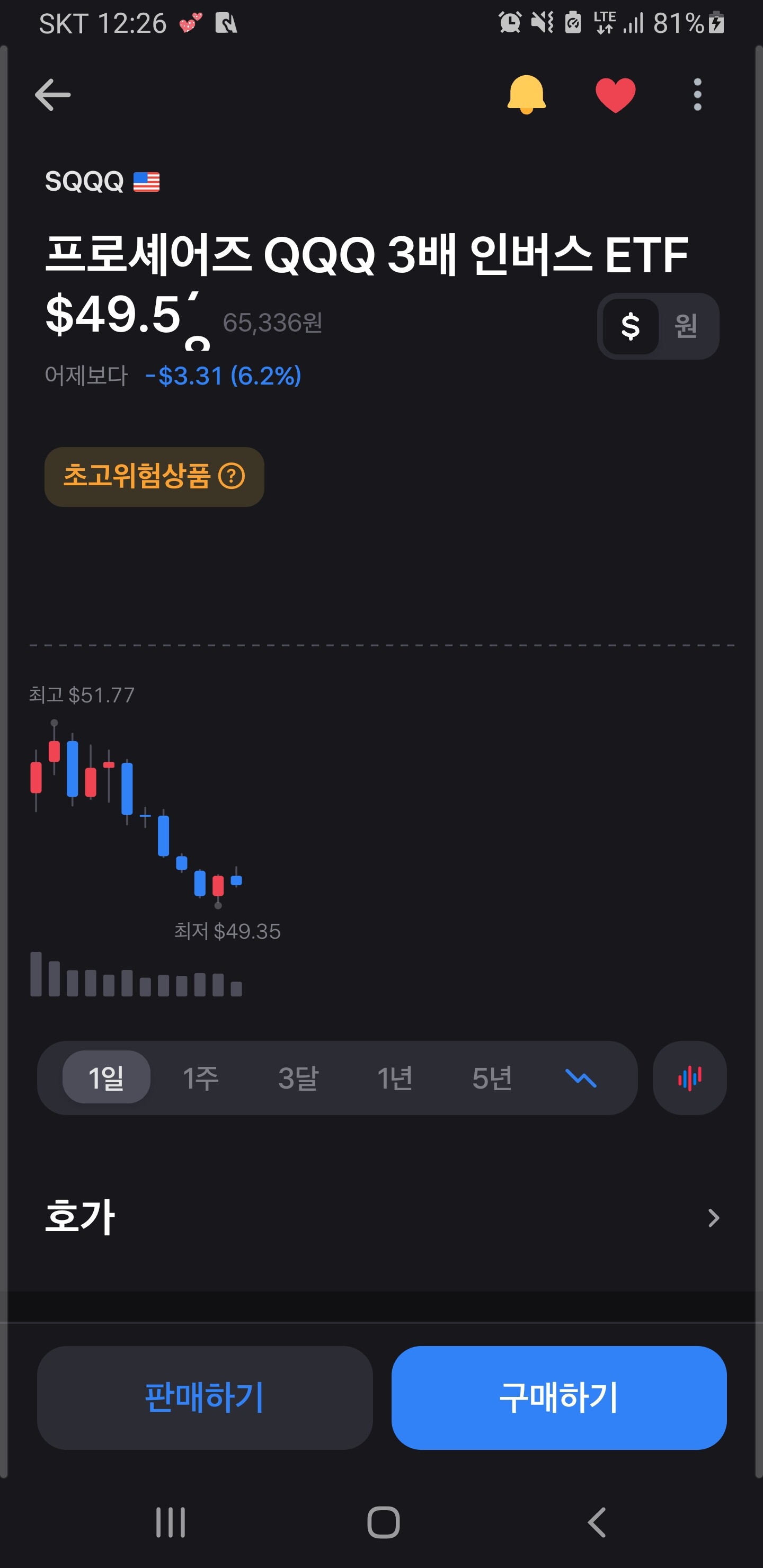Screen dimensions: 763x1568
Task: Switch chart to 5년 period
Action: click(492, 1077)
